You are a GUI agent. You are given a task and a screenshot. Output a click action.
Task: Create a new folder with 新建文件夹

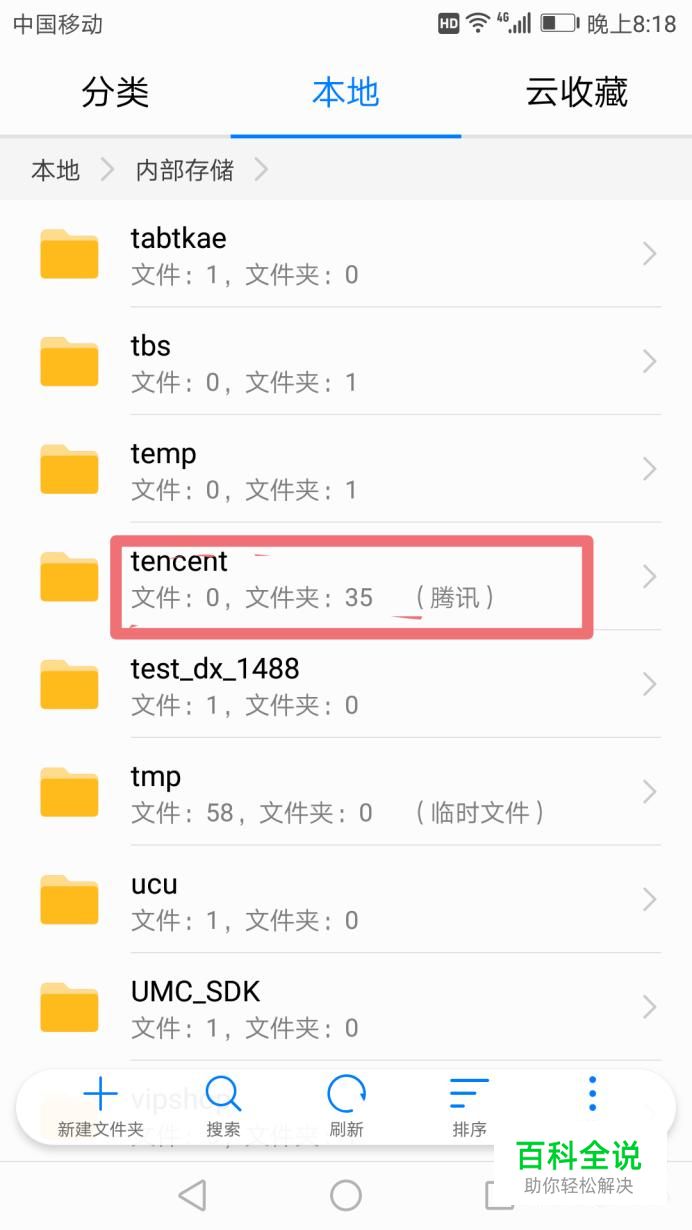tap(100, 1108)
